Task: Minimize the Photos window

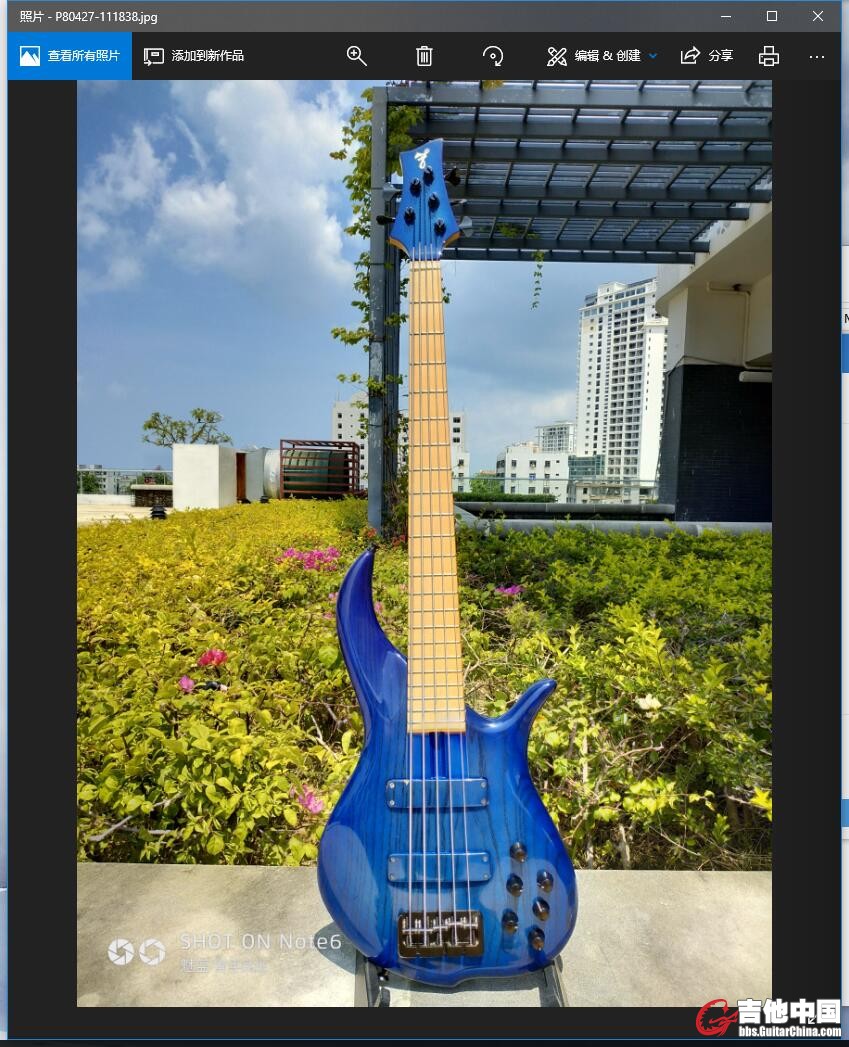Action: pyautogui.click(x=726, y=16)
